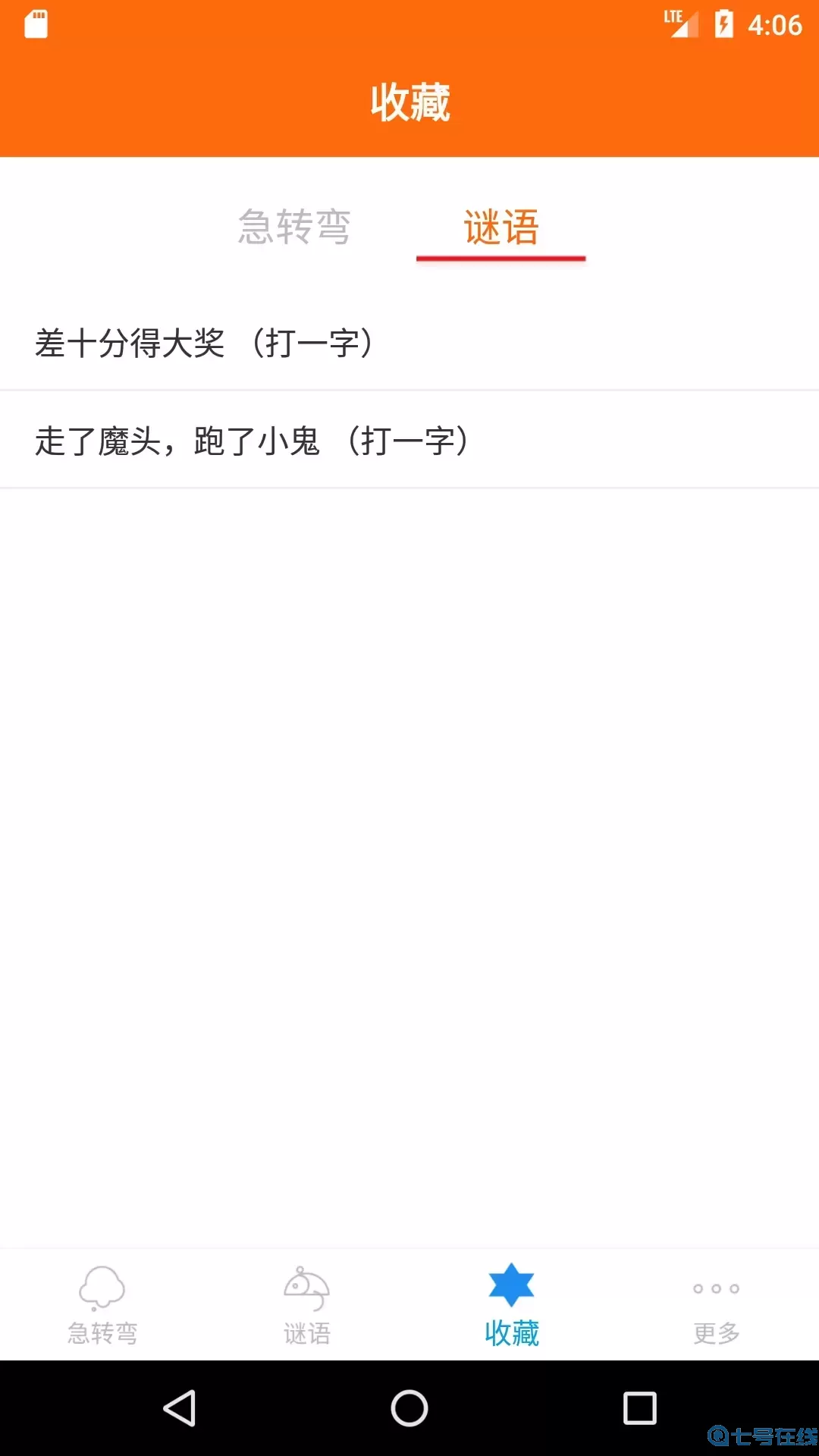The image size is (819, 1456).
Task: Tap the SD card icon in status bar
Action: pyautogui.click(x=36, y=24)
